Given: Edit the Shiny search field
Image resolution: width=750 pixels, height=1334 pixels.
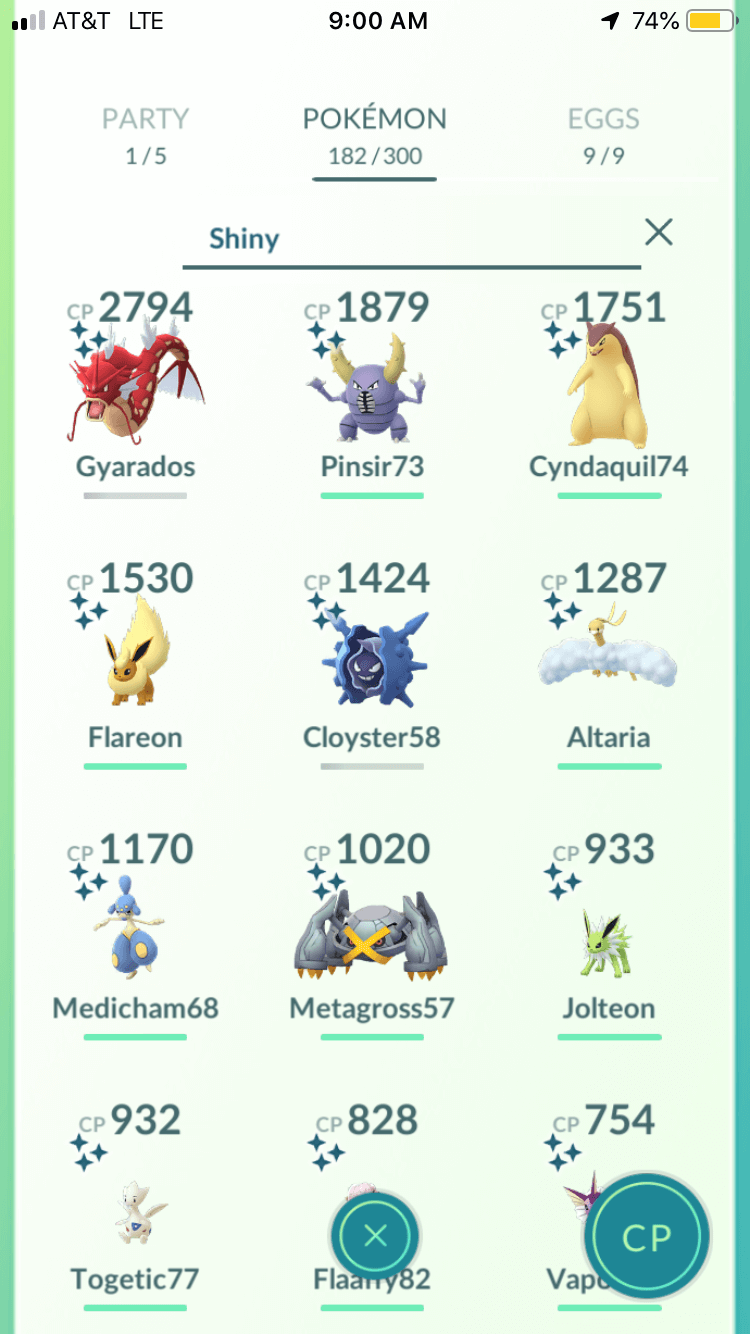Looking at the screenshot, I should 411,239.
